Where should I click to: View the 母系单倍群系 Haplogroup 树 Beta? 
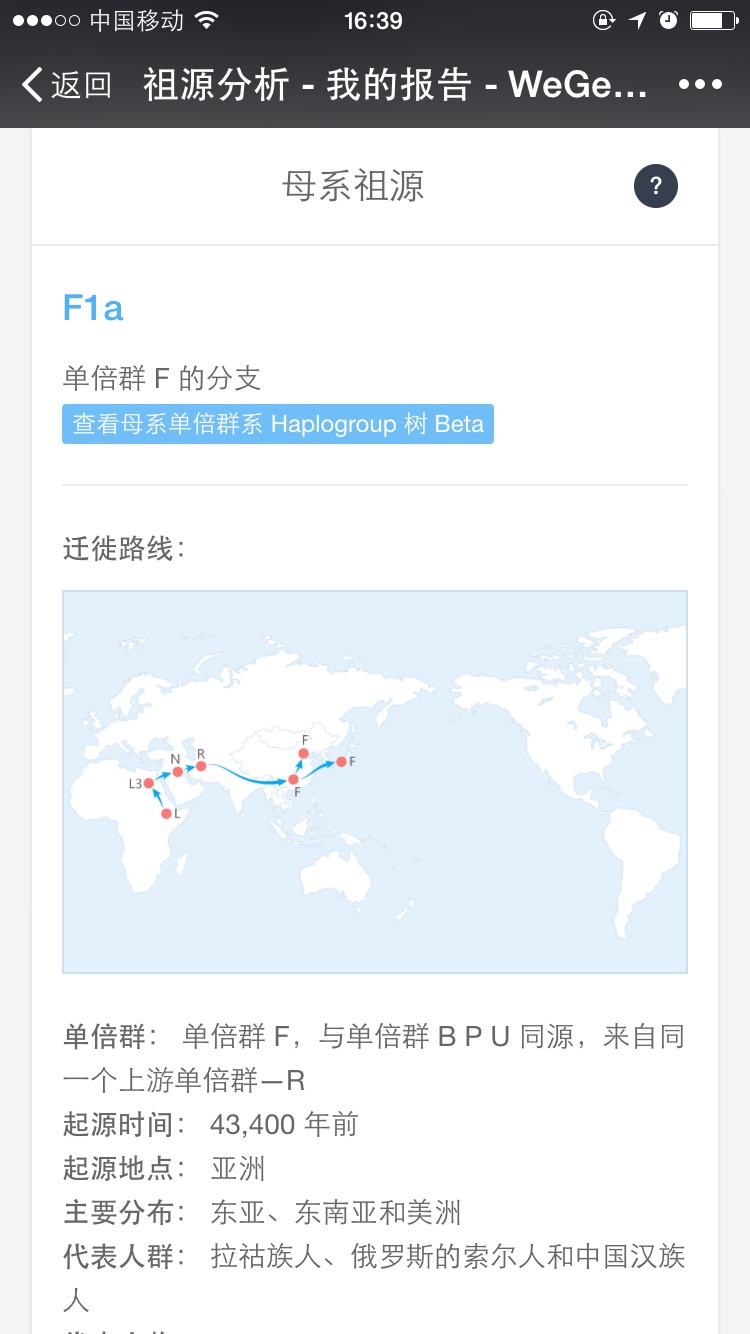pyautogui.click(x=278, y=424)
